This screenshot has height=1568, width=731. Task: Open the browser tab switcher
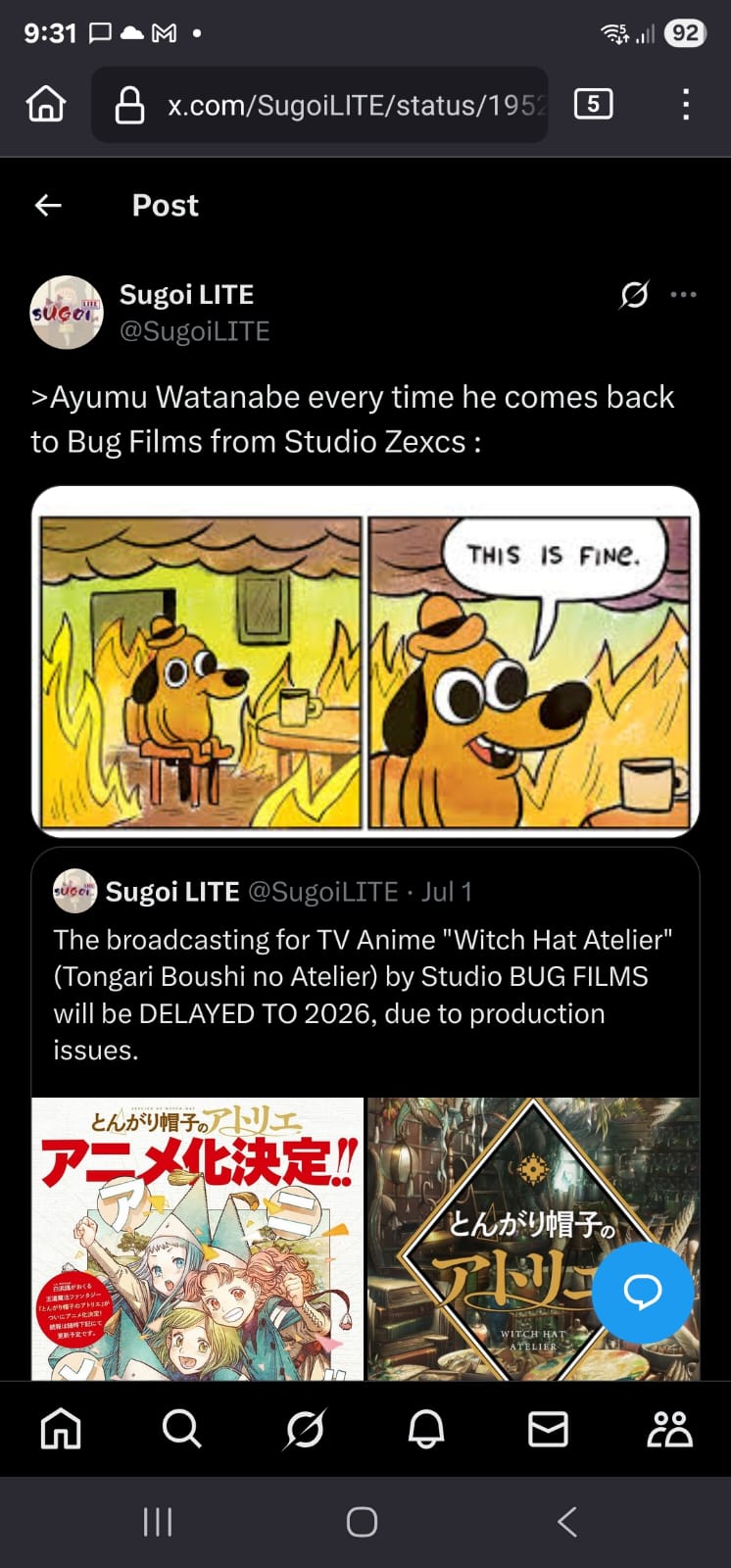click(x=593, y=104)
